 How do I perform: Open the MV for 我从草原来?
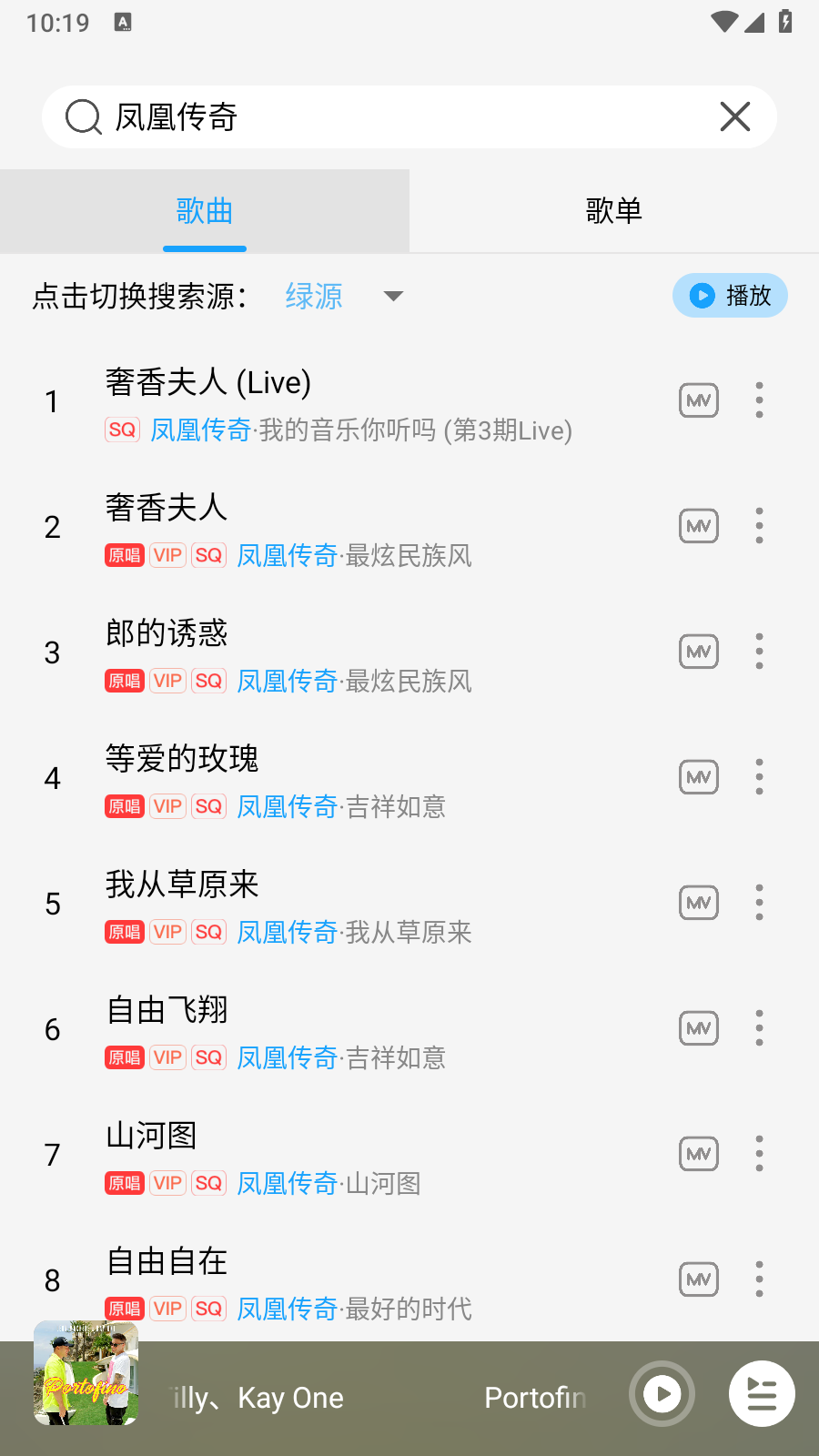(699, 903)
